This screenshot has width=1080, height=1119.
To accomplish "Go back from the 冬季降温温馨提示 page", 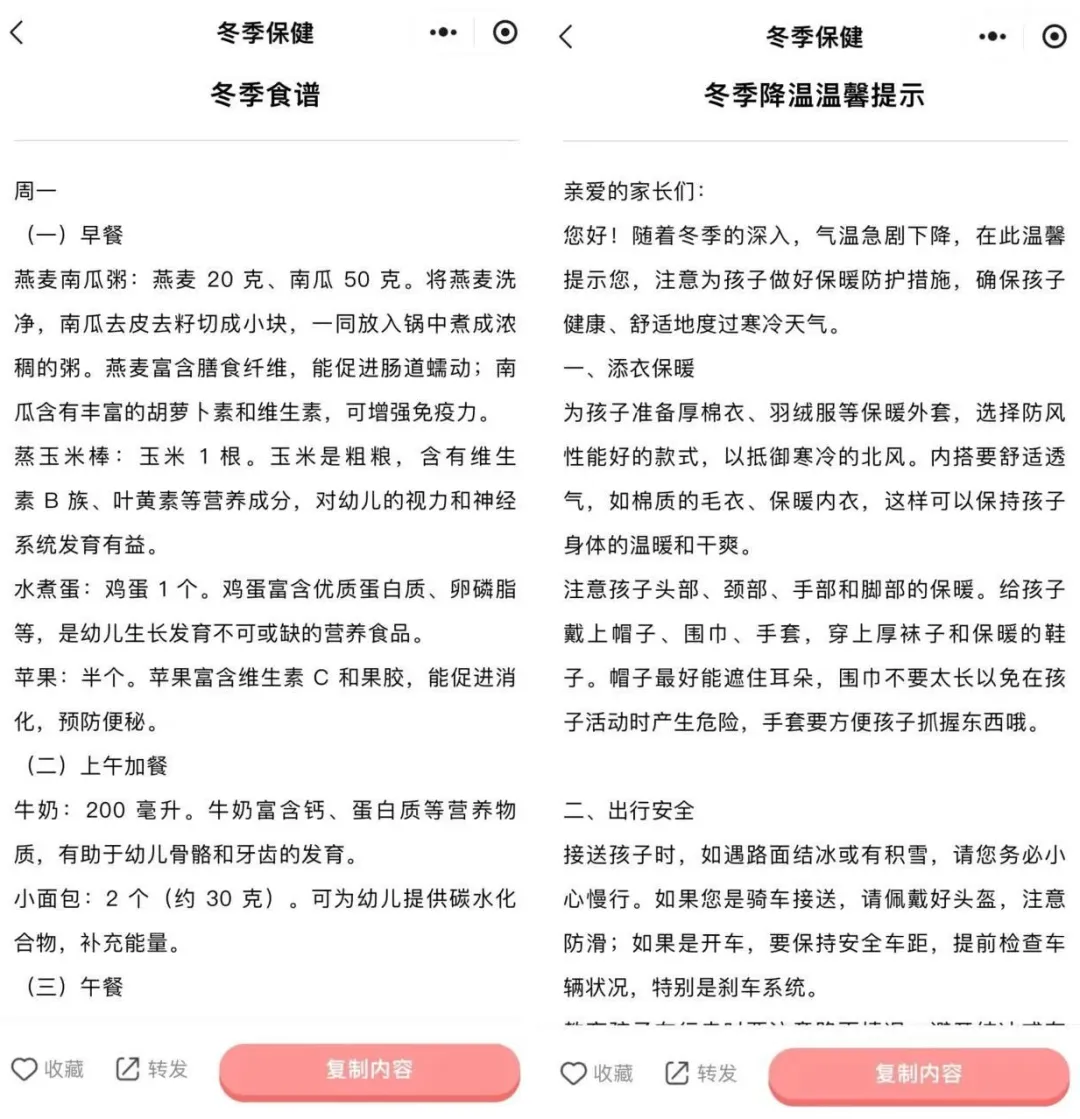I will tap(566, 37).
